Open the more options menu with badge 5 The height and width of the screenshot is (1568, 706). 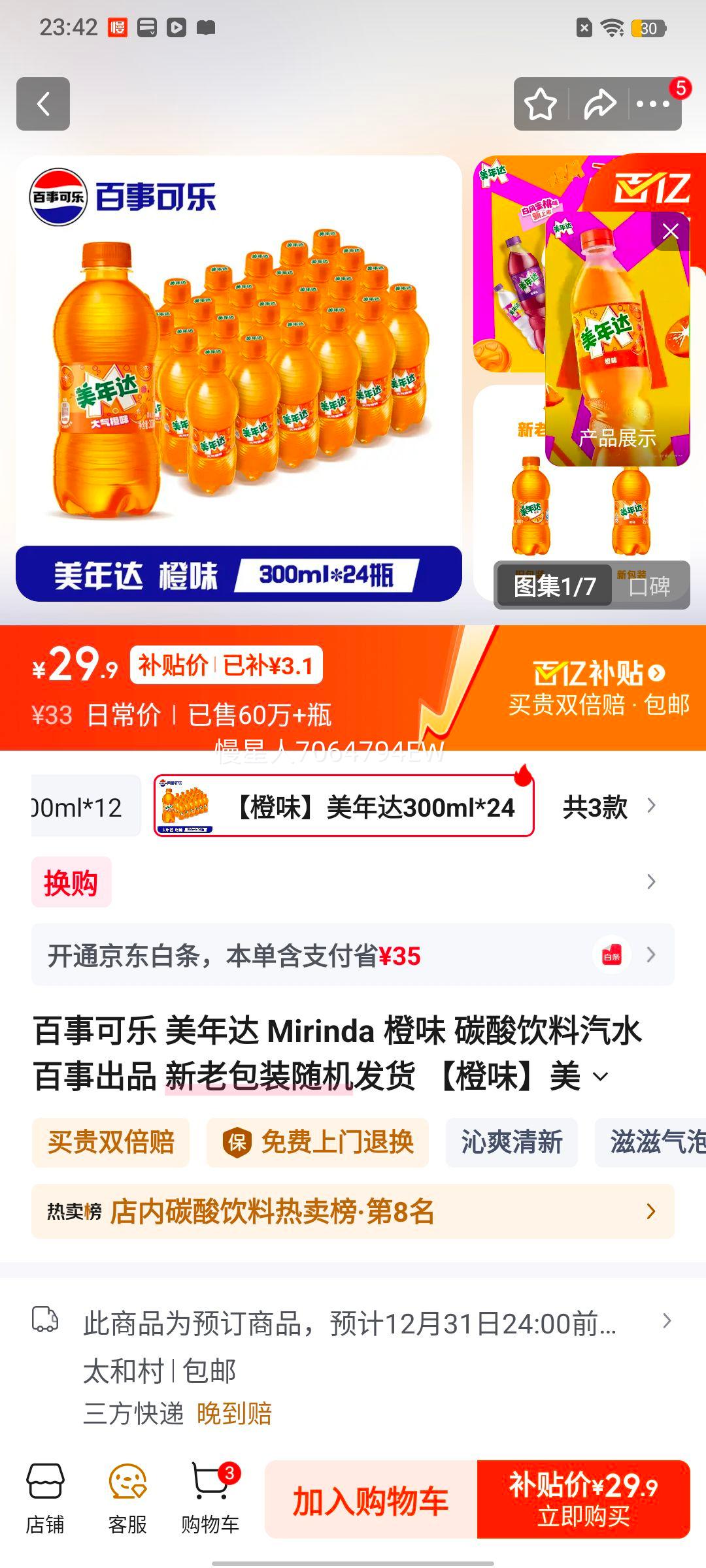point(654,104)
